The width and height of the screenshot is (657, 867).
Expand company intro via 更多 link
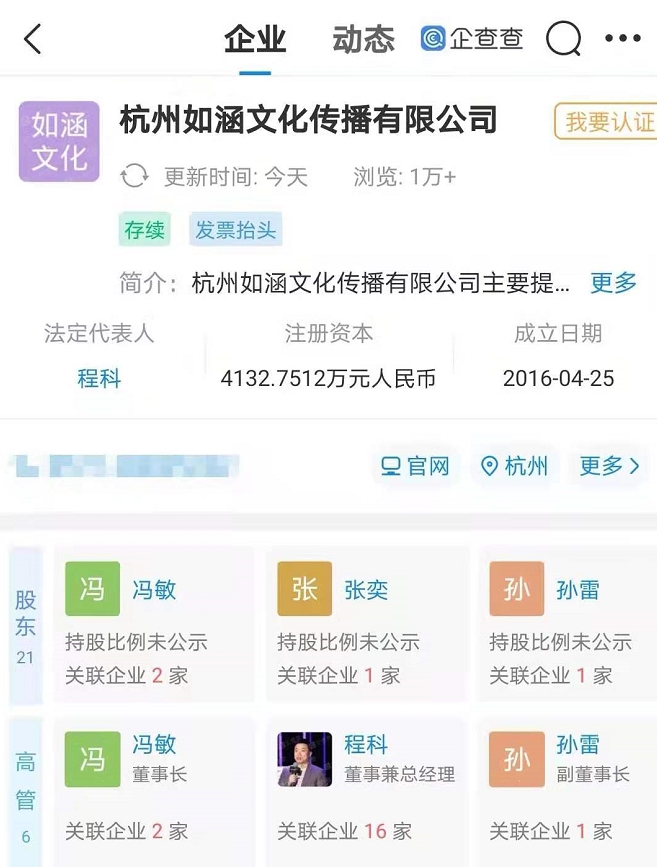612,283
